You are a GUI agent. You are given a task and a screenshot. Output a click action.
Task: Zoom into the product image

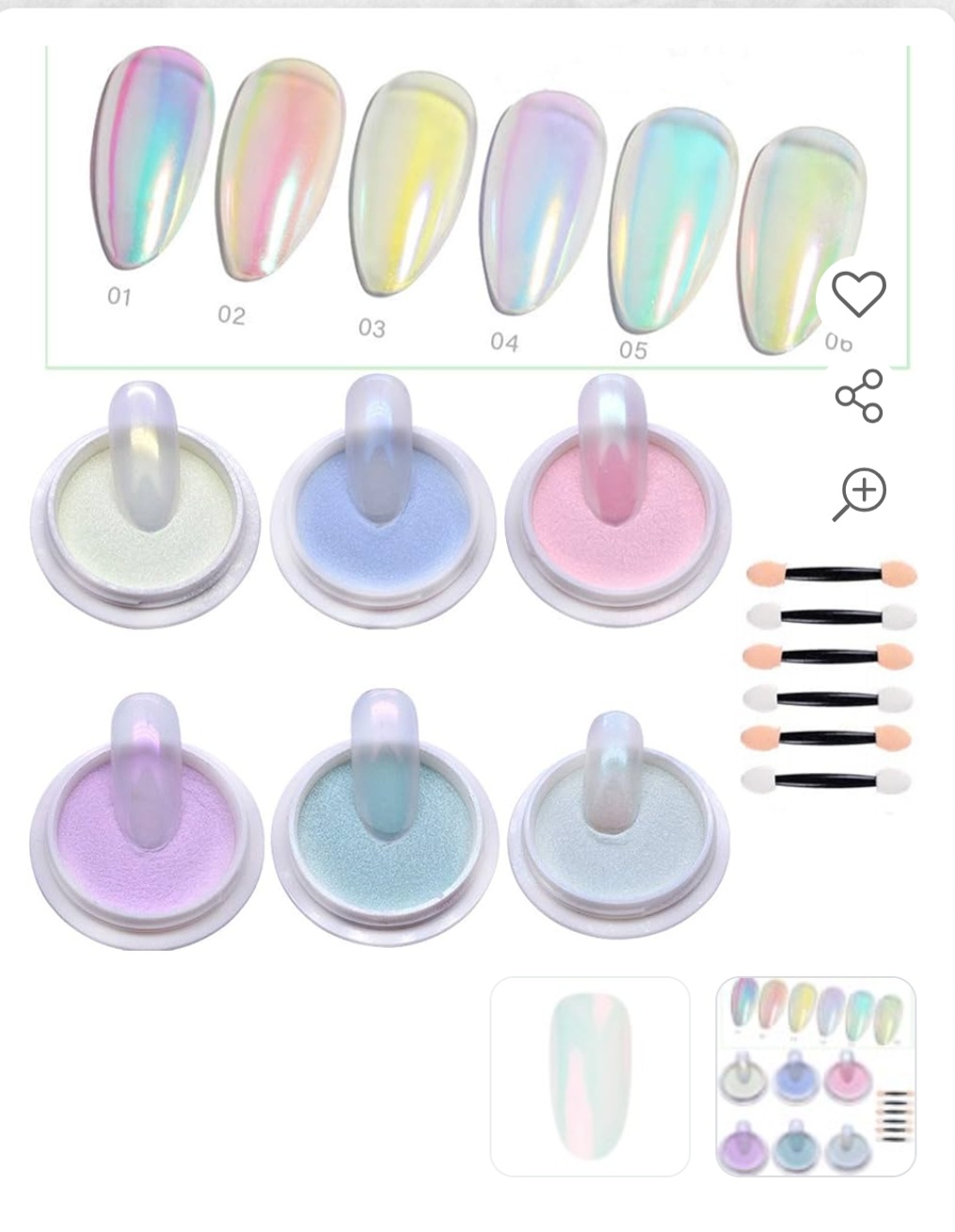tap(860, 492)
